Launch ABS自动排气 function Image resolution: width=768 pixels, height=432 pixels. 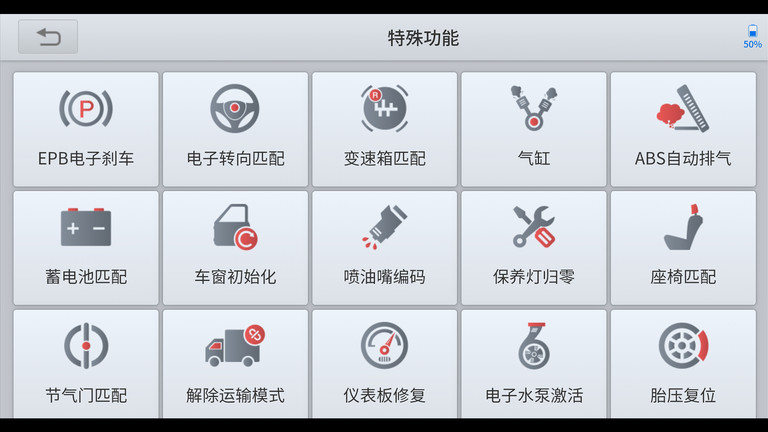click(x=683, y=129)
